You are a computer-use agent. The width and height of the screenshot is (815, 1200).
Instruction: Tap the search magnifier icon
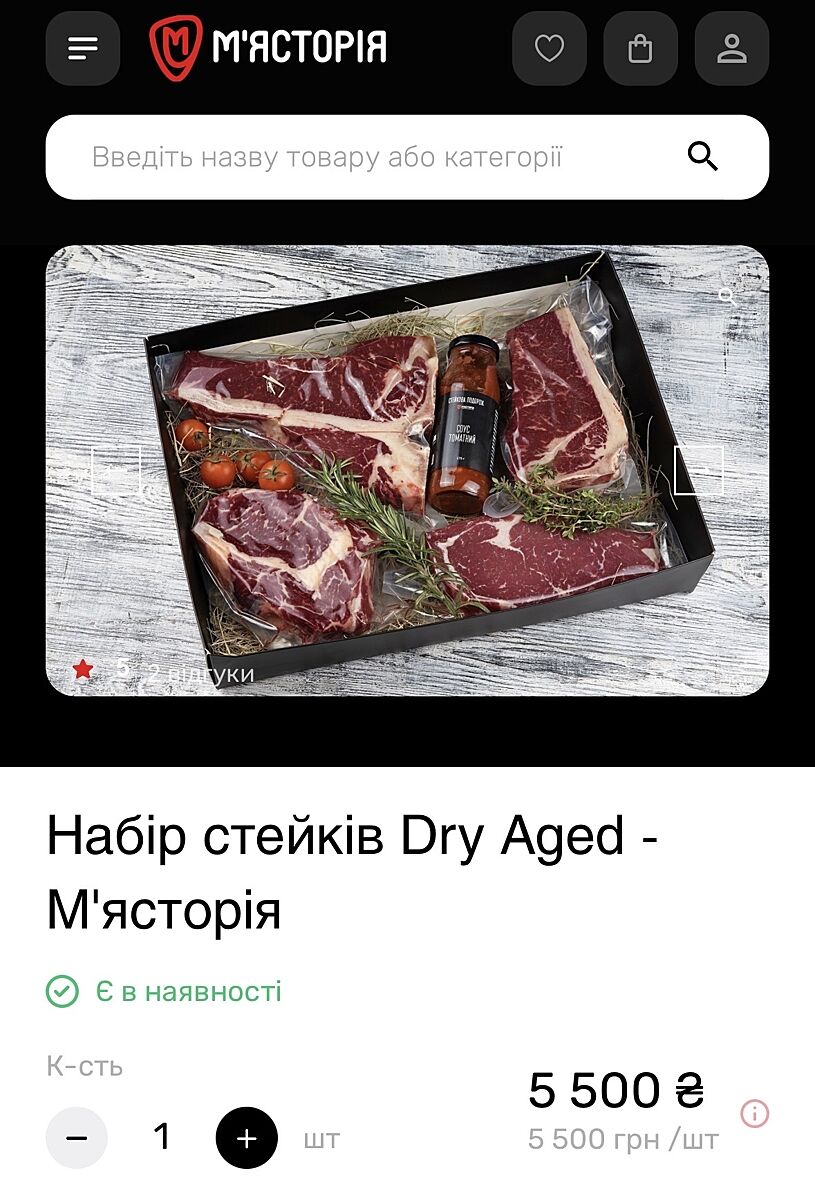pos(703,157)
